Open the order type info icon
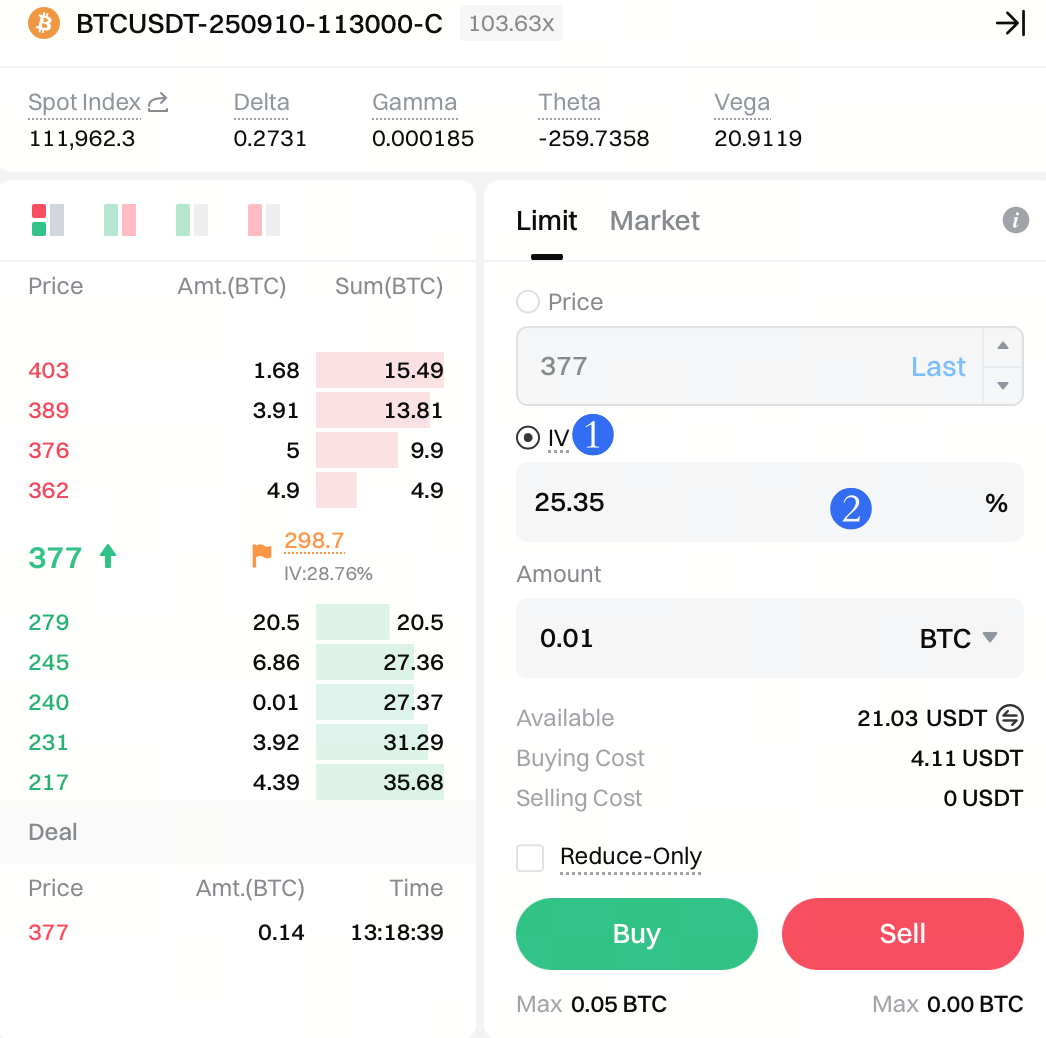1046x1038 pixels. [1015, 220]
